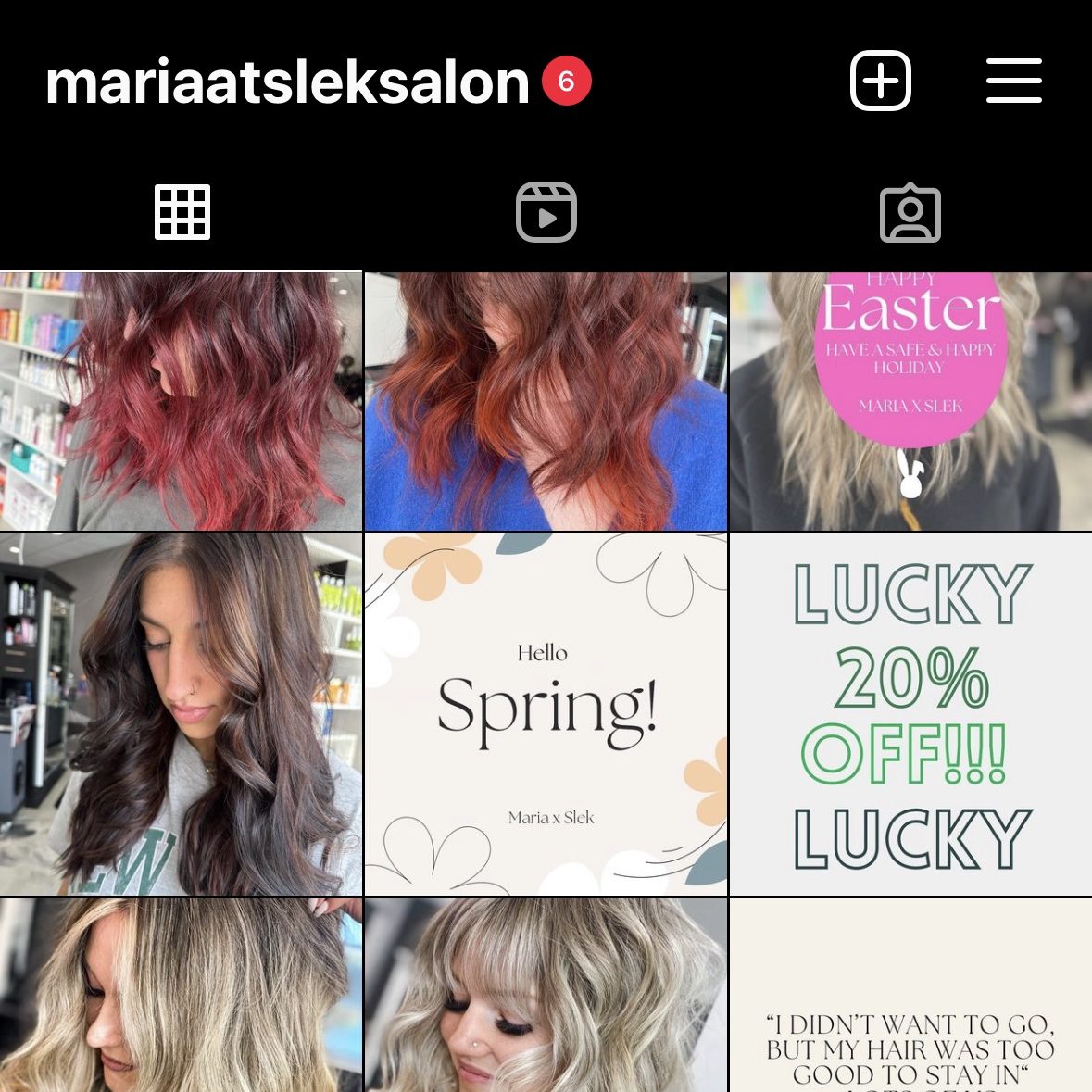Open the hair quote post

click(x=910, y=995)
